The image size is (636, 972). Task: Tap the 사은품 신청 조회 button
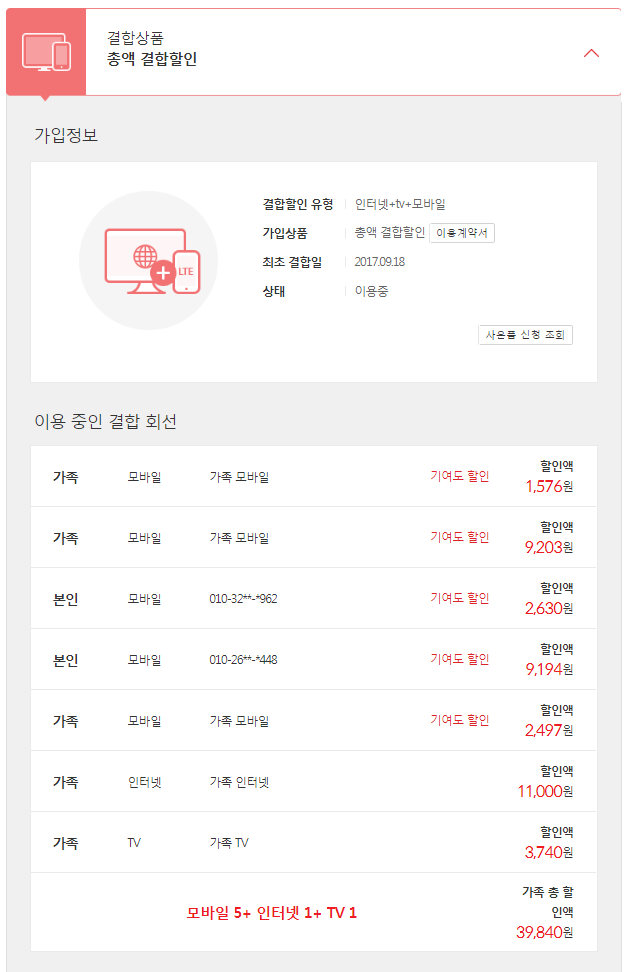pyautogui.click(x=525, y=336)
